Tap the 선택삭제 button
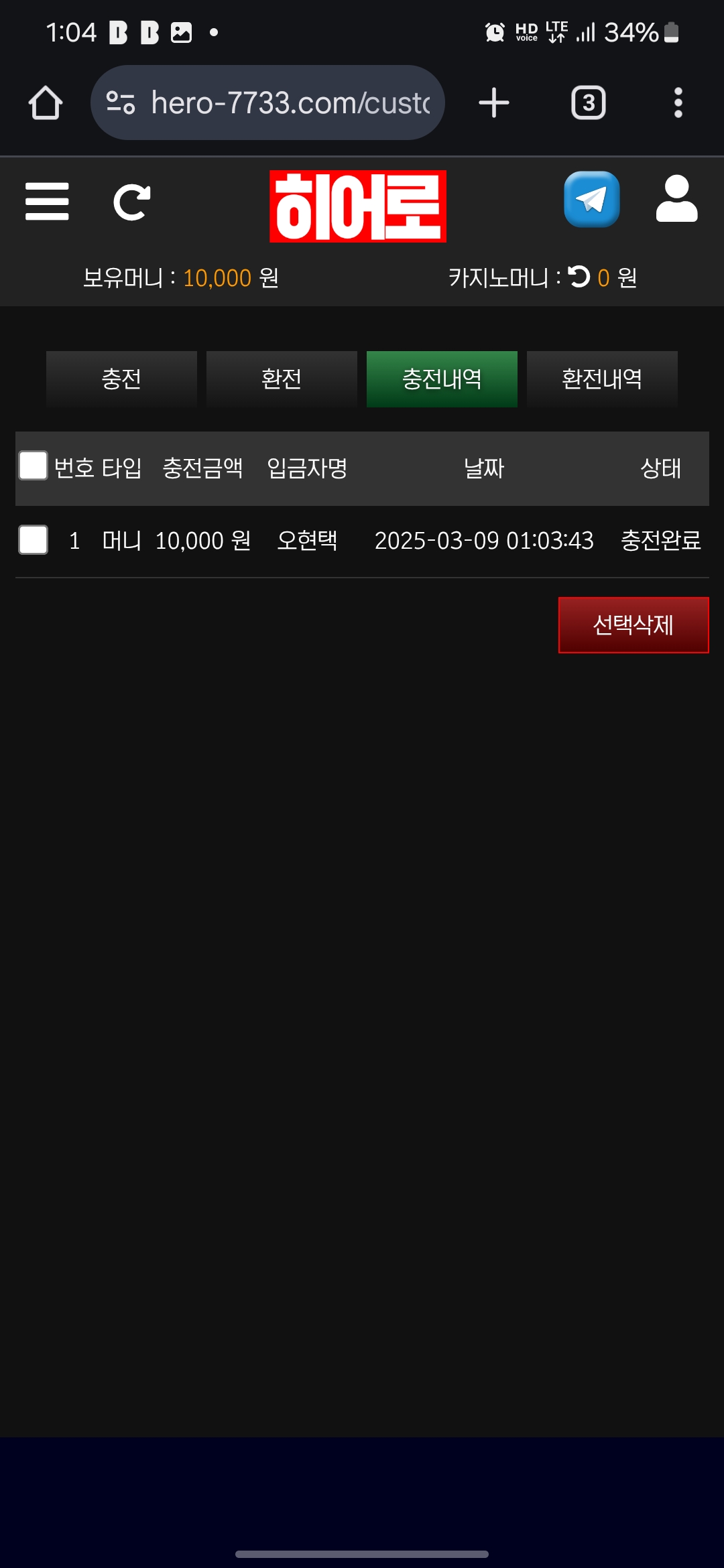 click(x=633, y=625)
